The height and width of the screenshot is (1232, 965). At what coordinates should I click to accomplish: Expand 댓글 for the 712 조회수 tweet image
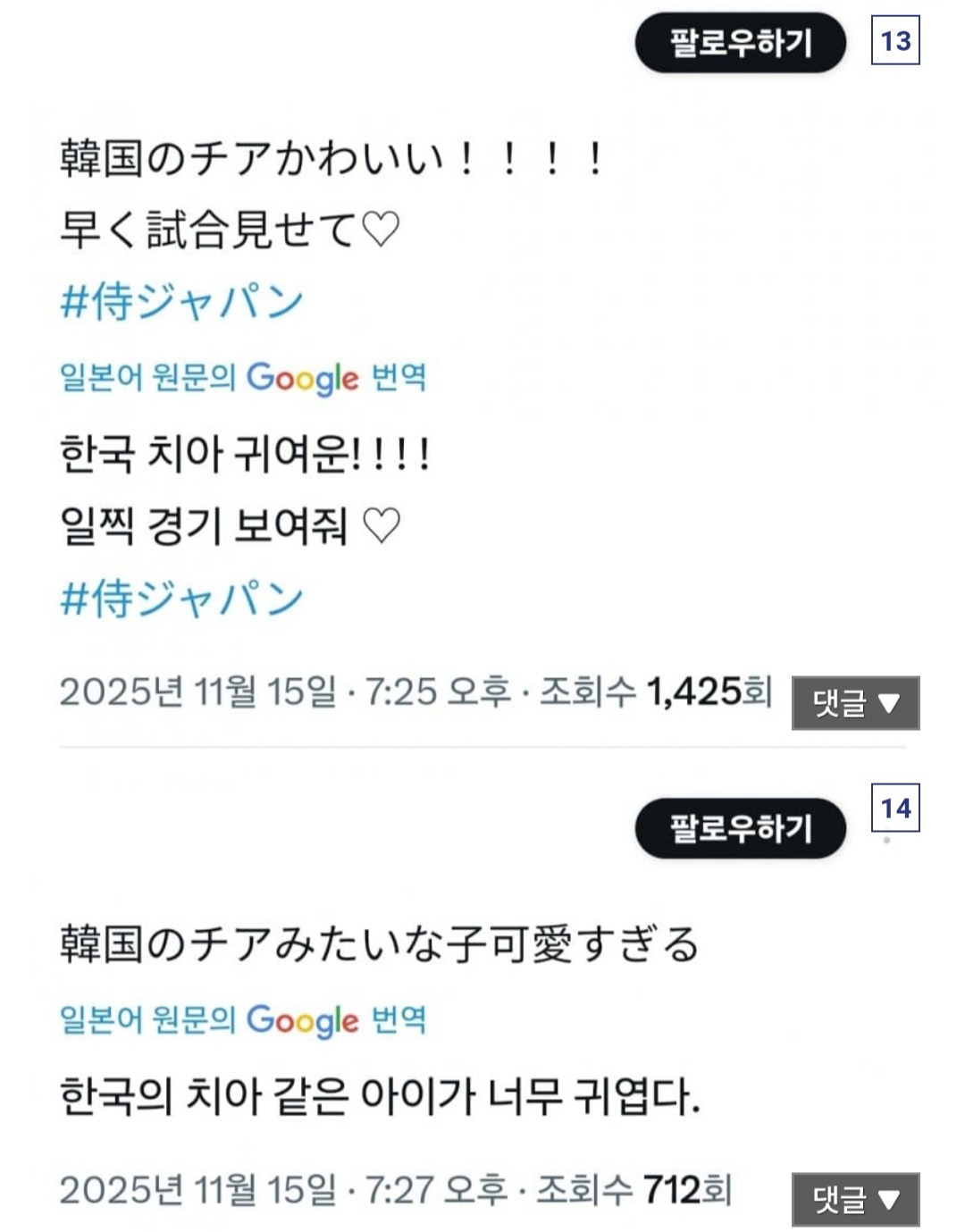pyautogui.click(x=855, y=1199)
